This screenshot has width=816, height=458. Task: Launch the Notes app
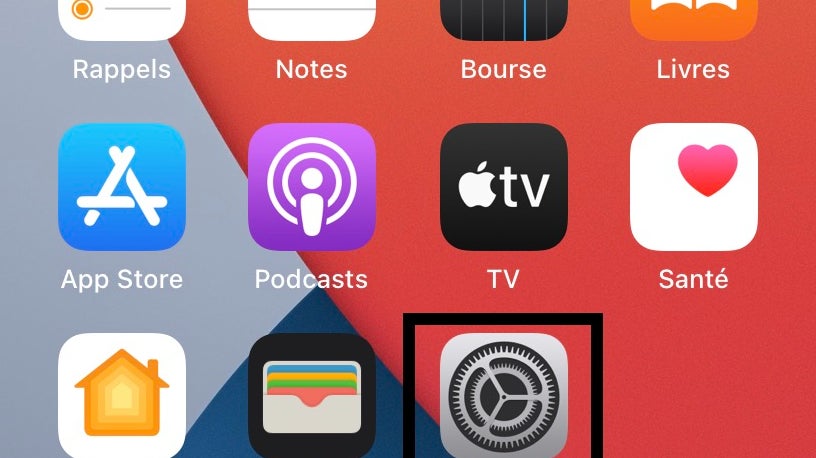coord(311,22)
